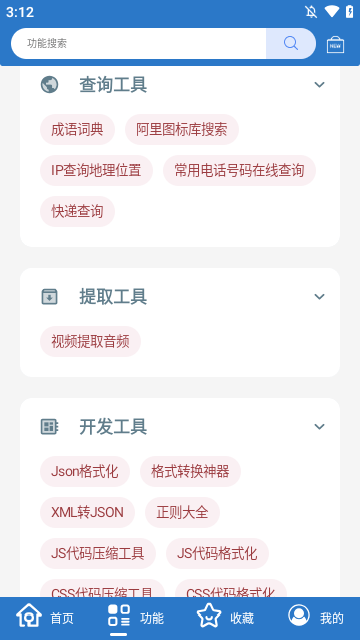
Task: Open 正则大全
Action: click(182, 512)
